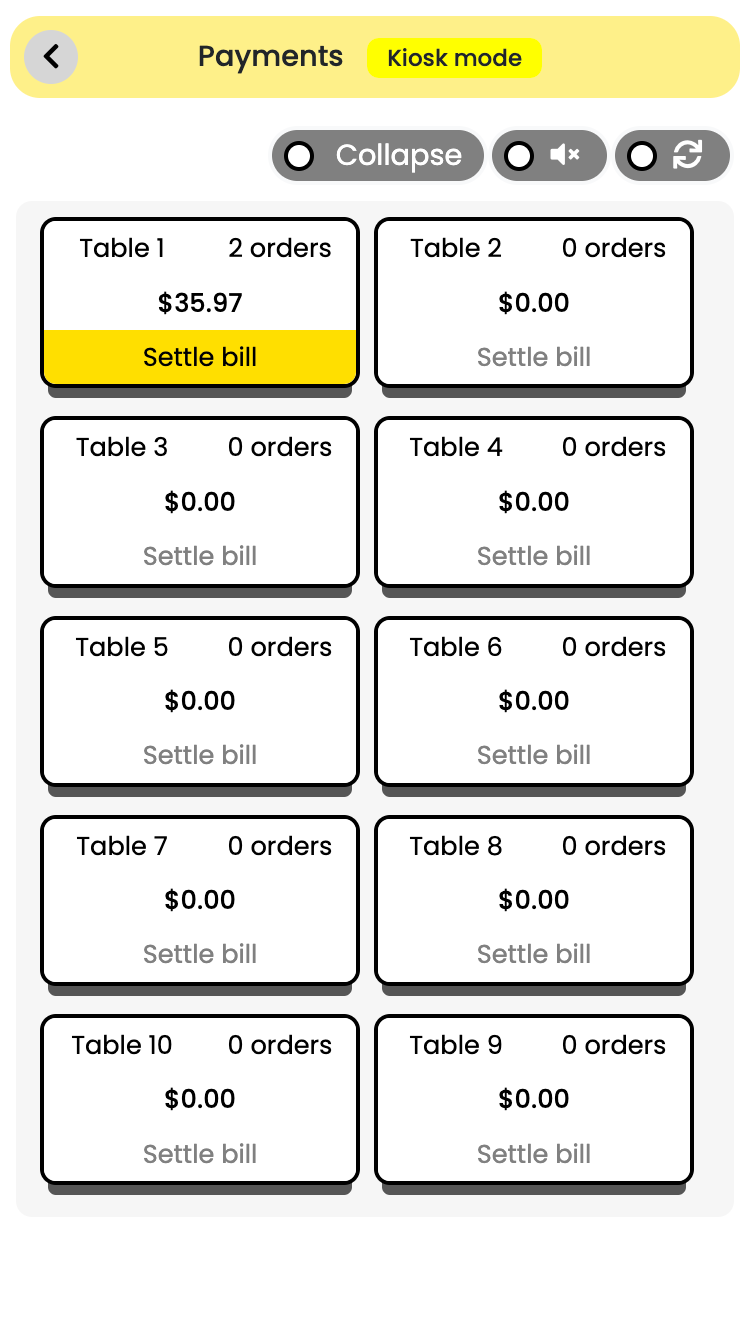The width and height of the screenshot is (750, 1334).
Task: Select the Table 7 card
Action: [200, 900]
